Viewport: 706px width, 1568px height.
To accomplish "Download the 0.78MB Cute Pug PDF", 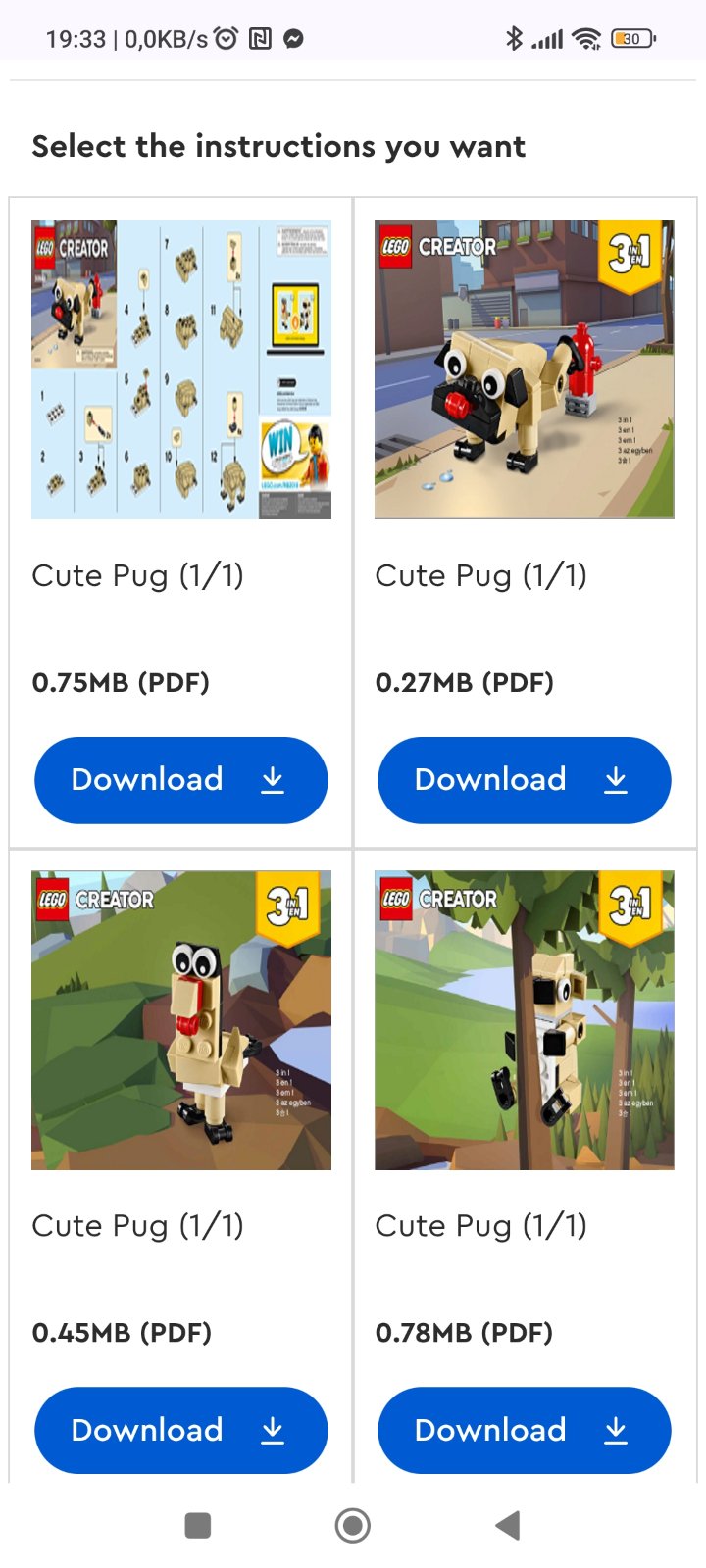I will (525, 1430).
